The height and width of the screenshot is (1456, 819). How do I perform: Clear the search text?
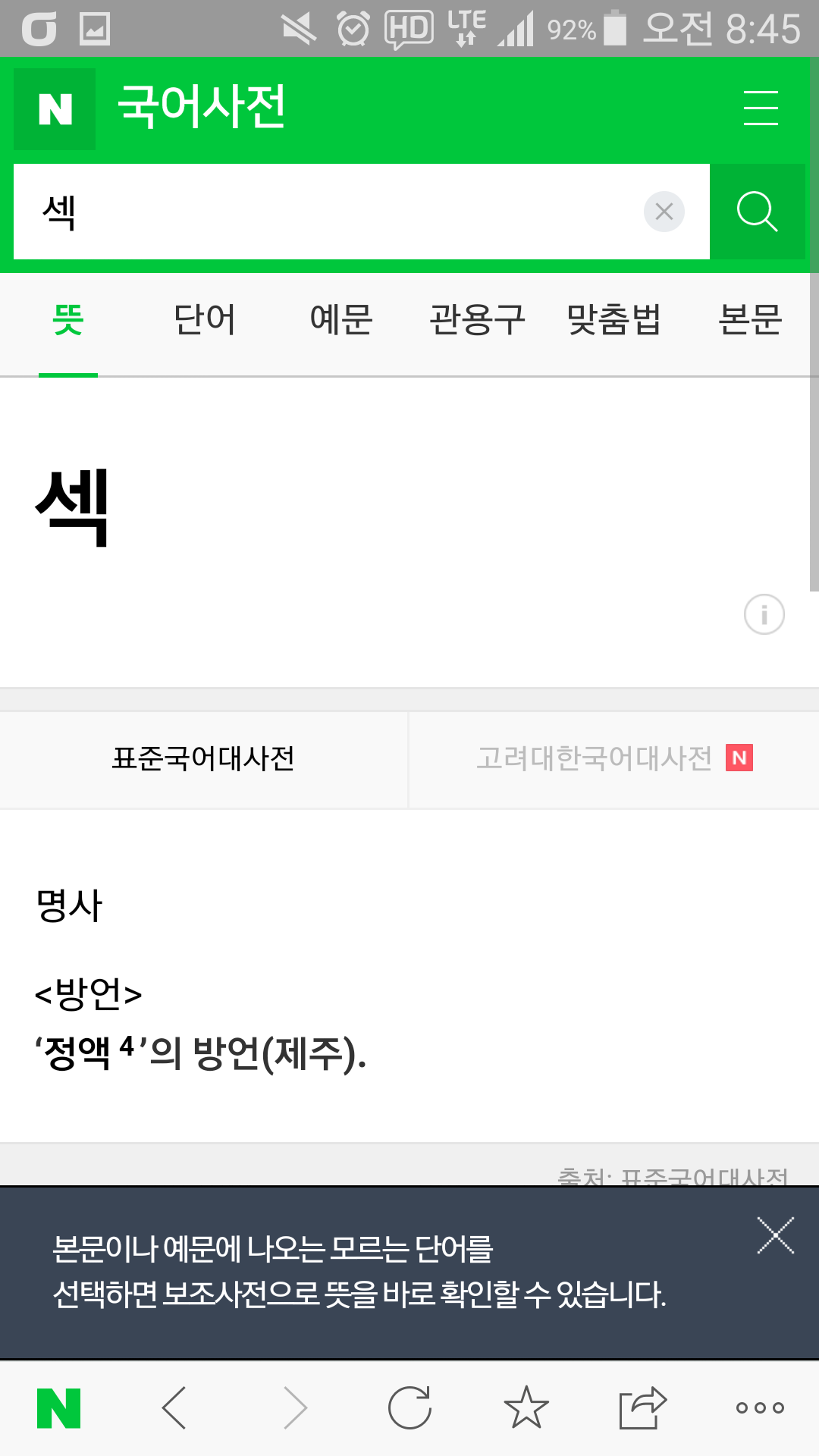[664, 212]
